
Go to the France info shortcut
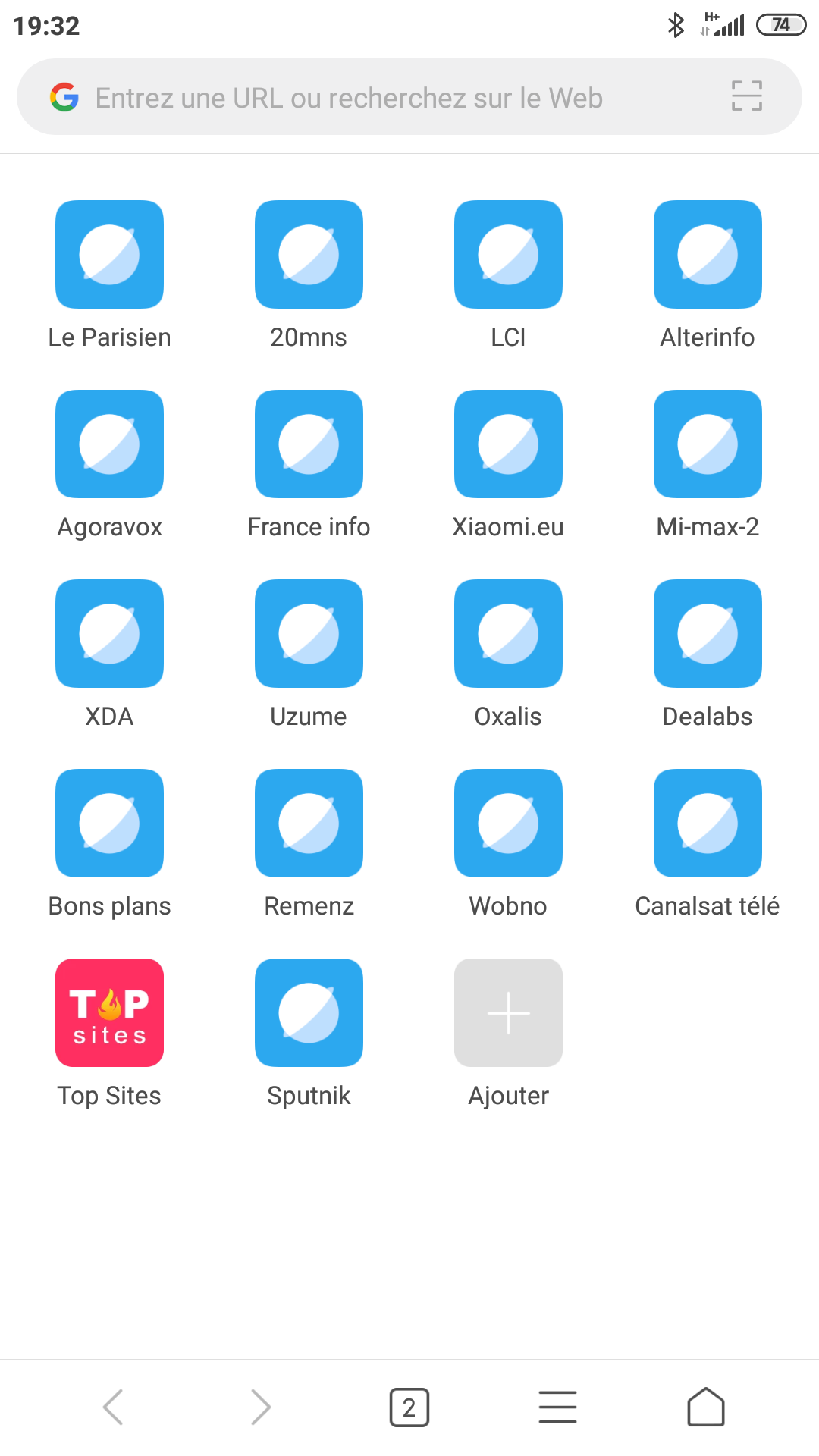(309, 444)
